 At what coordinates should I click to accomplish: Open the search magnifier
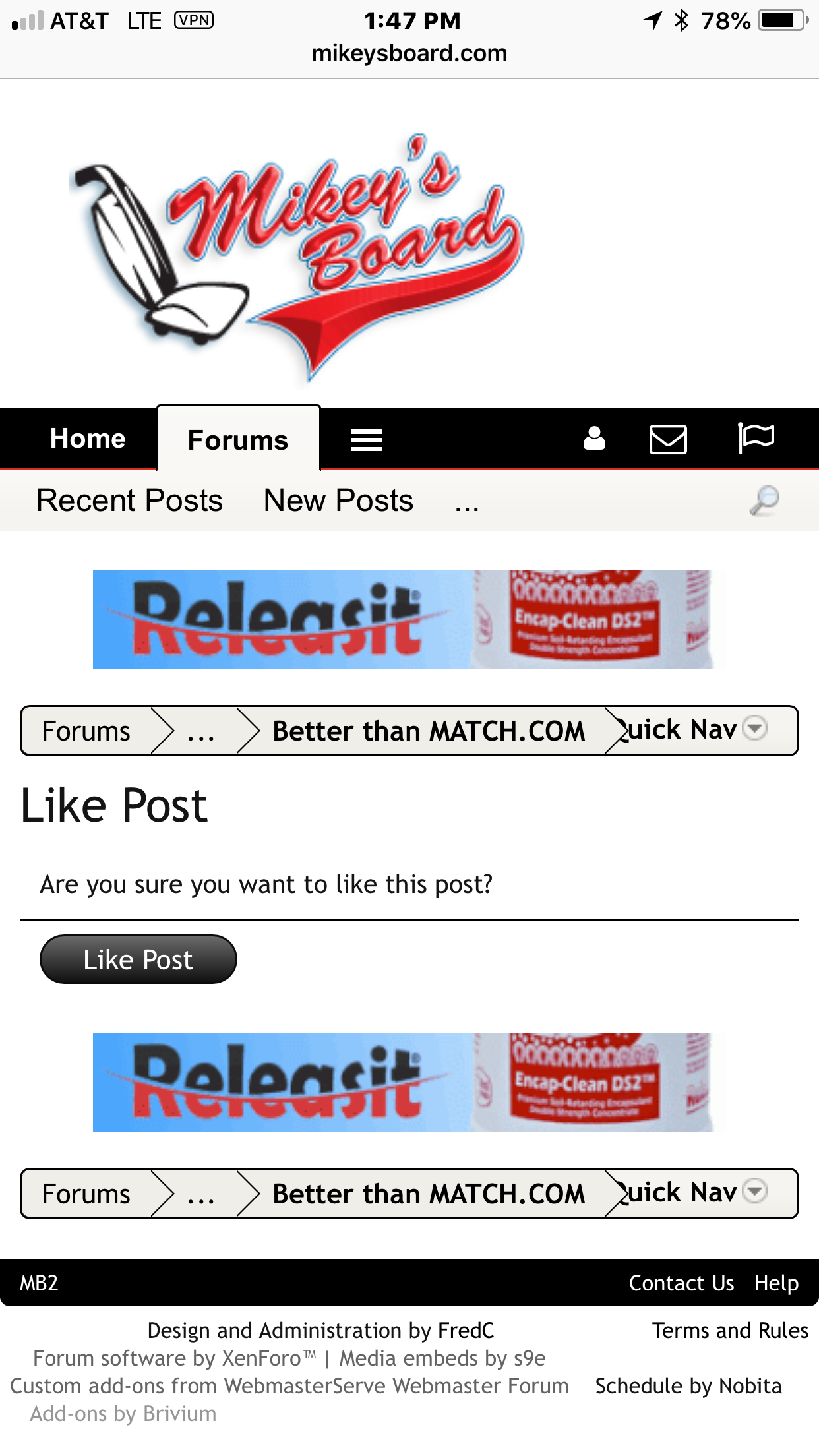point(764,501)
